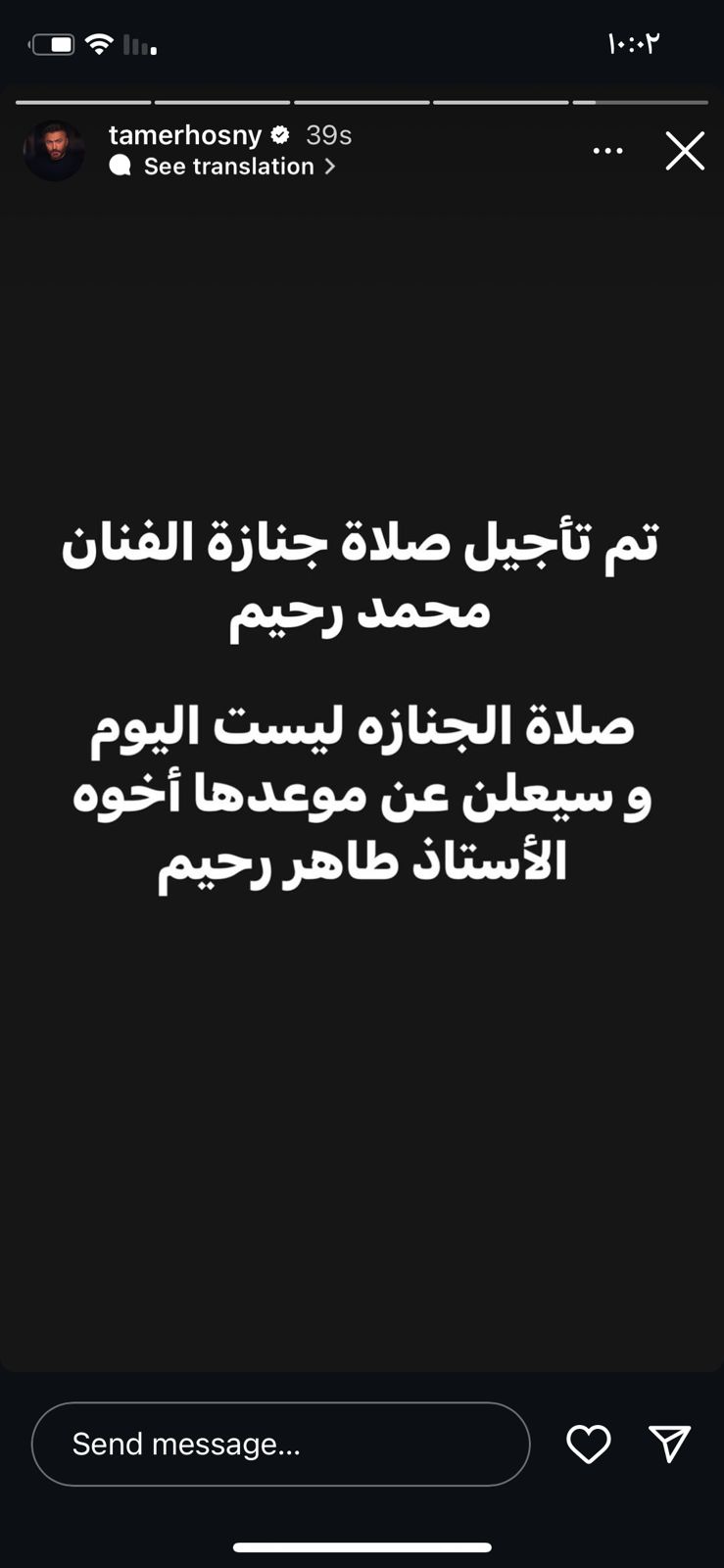This screenshot has width=724, height=1568.
Task: Focus the Send message field
Action: [x=281, y=1444]
